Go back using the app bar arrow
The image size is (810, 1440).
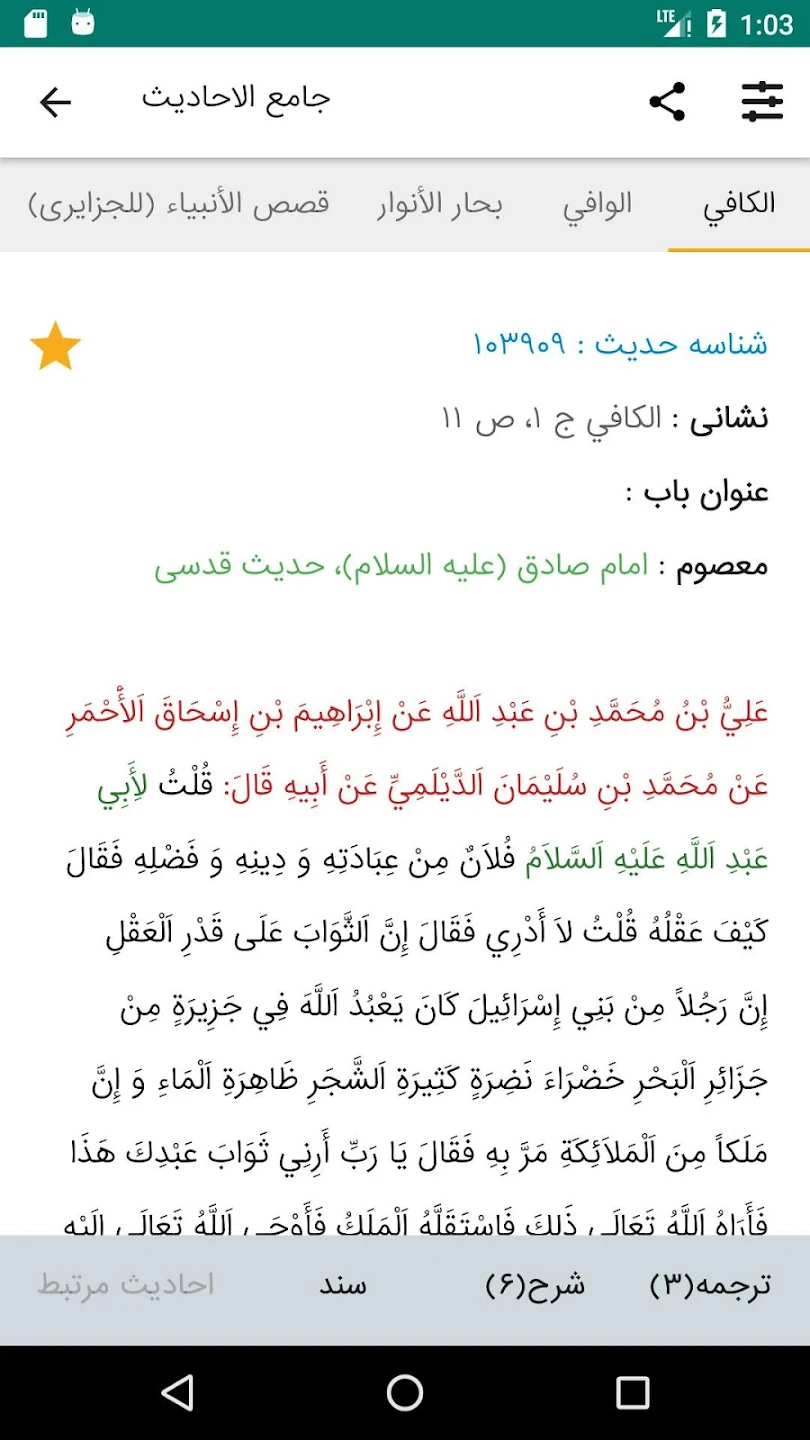pos(56,102)
